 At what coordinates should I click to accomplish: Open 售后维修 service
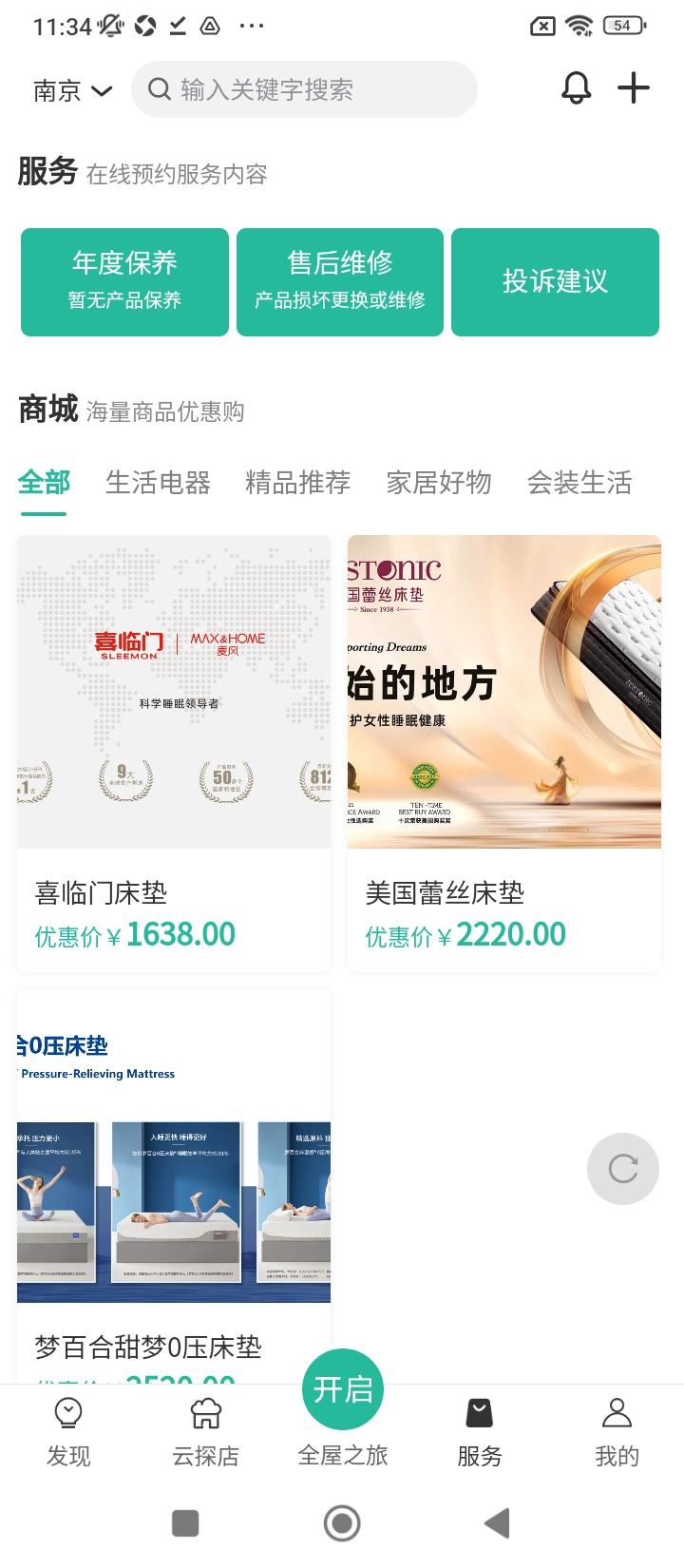click(x=340, y=281)
